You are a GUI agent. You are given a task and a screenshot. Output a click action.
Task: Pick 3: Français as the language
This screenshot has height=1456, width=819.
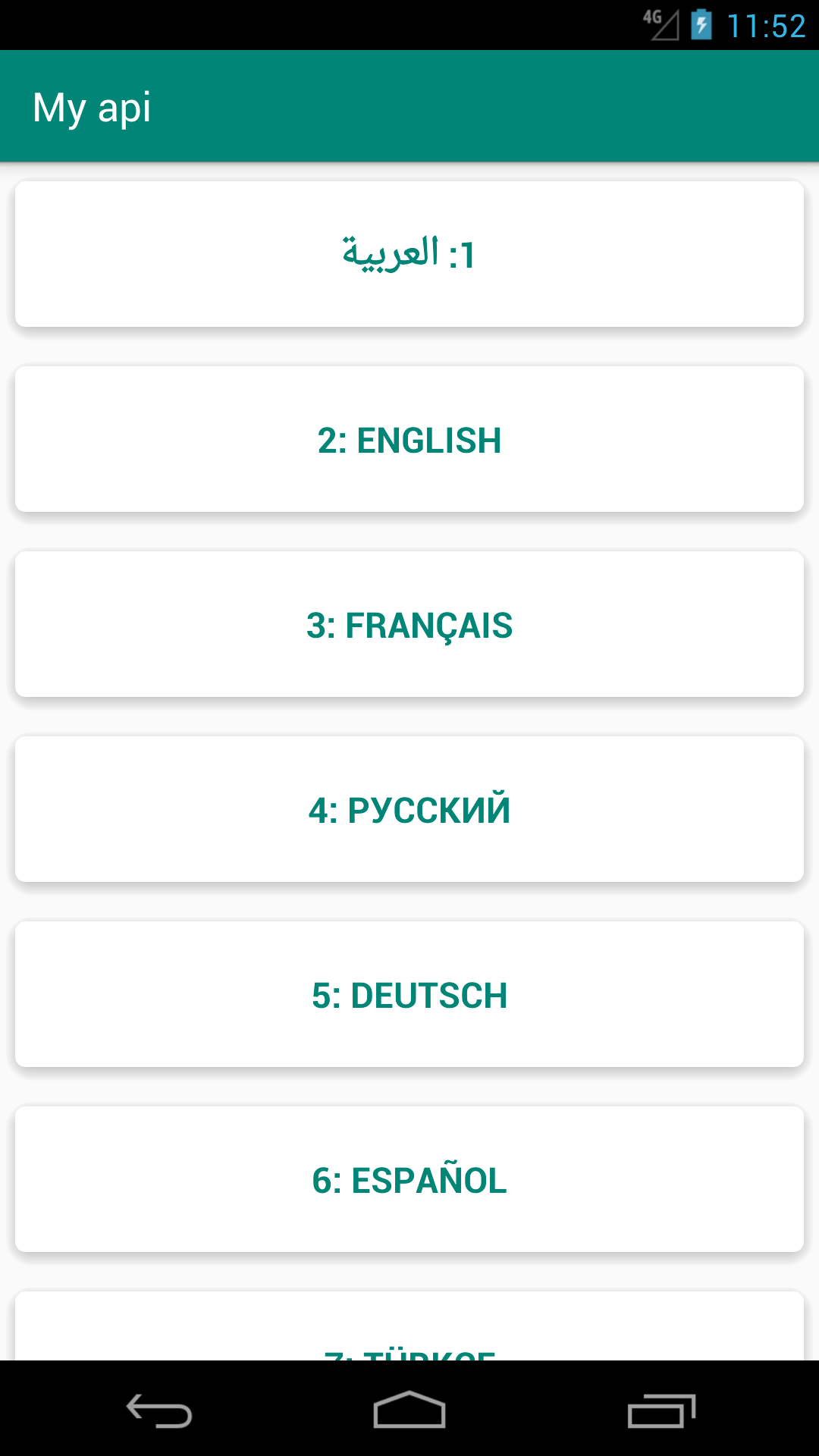click(409, 625)
